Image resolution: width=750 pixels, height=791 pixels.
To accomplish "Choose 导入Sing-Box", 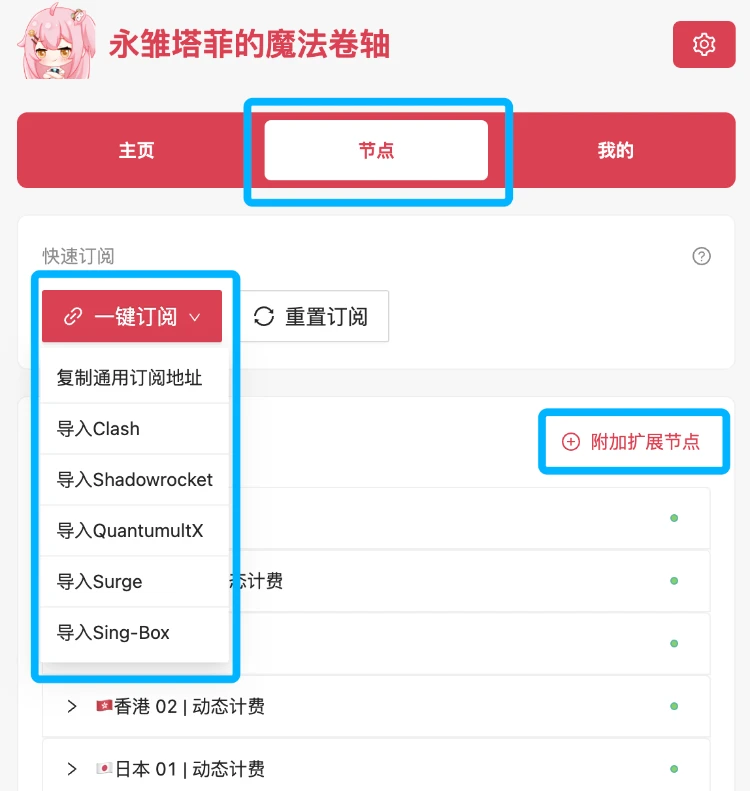I will 114,633.
